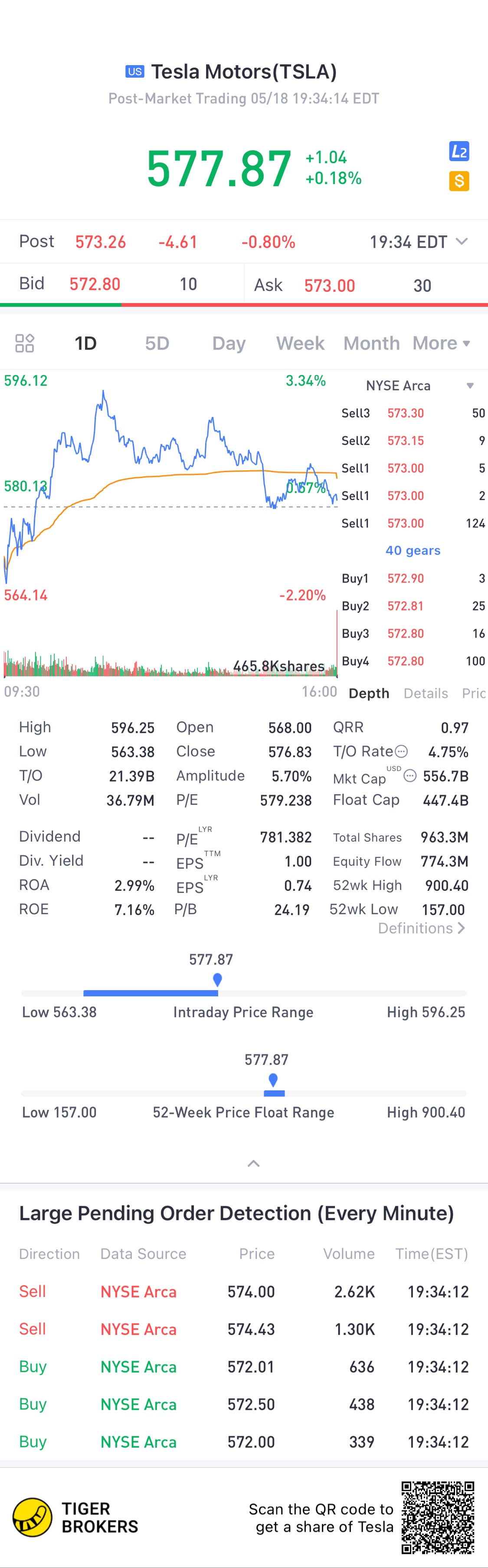The height and width of the screenshot is (1568, 488).
Task: Tap the L2 market data icon
Action: (459, 151)
